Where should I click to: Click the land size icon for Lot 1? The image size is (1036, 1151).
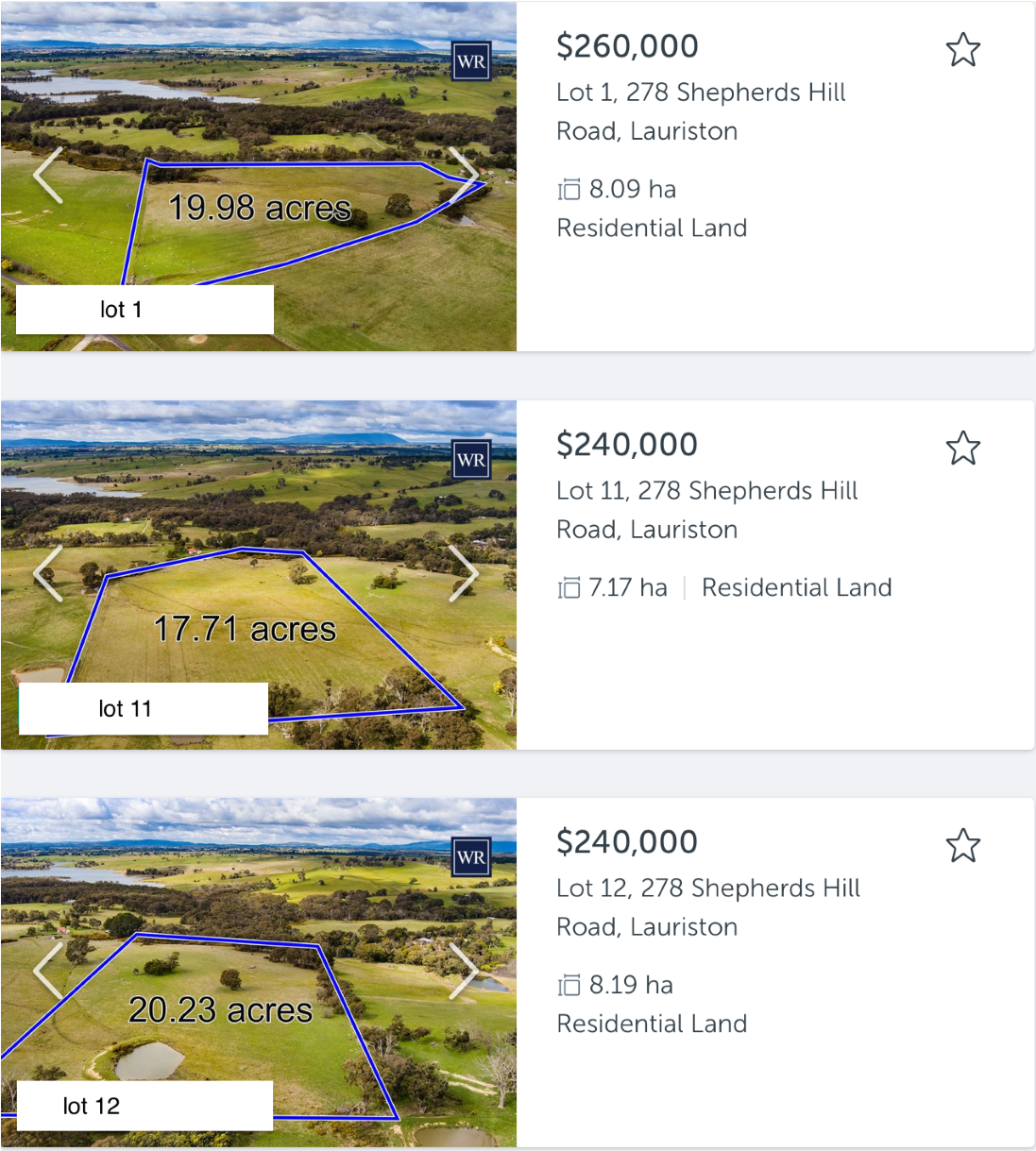point(569,189)
